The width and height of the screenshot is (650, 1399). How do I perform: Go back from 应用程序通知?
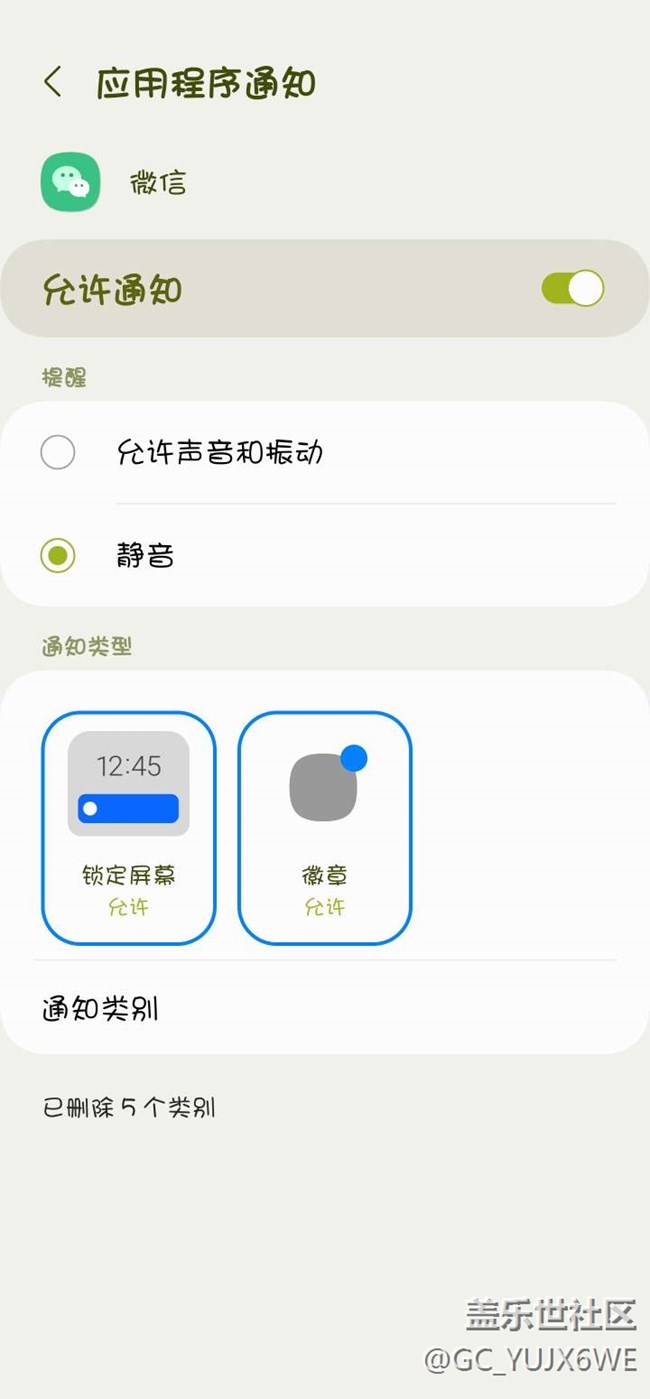[53, 82]
